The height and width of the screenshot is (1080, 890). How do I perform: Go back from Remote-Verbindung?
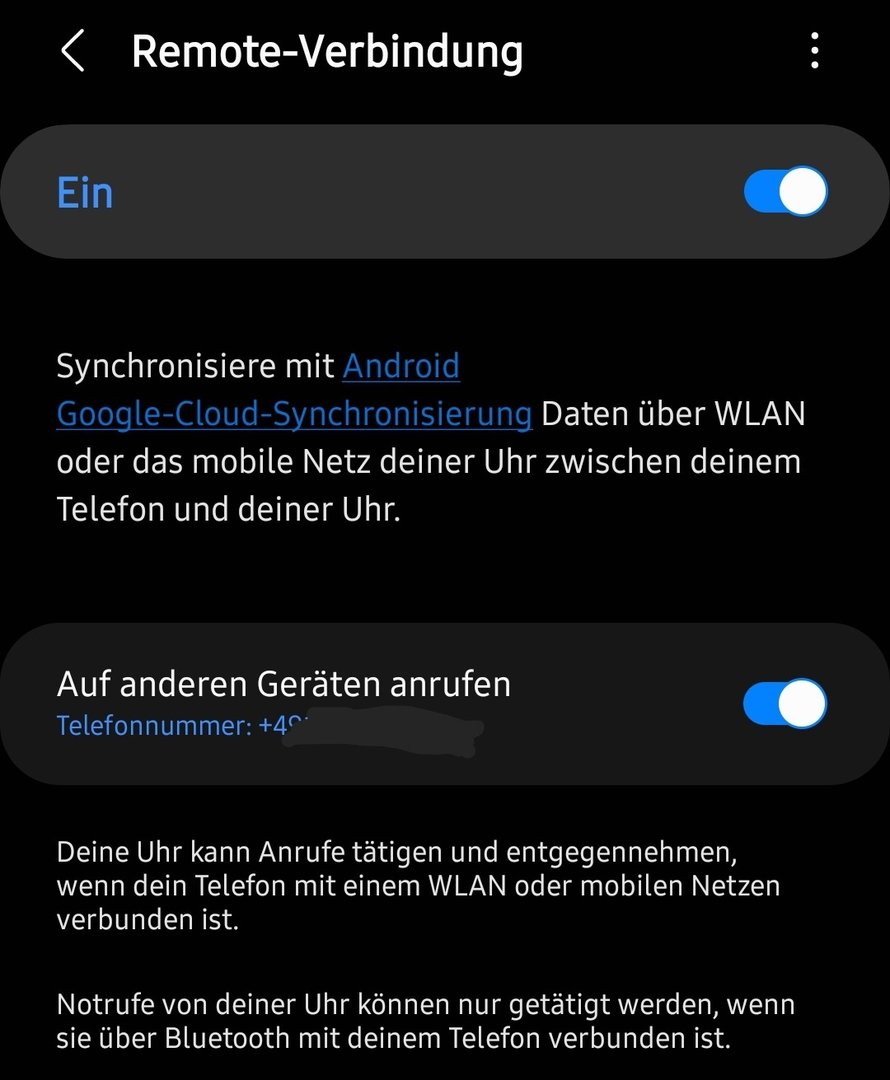pos(73,51)
